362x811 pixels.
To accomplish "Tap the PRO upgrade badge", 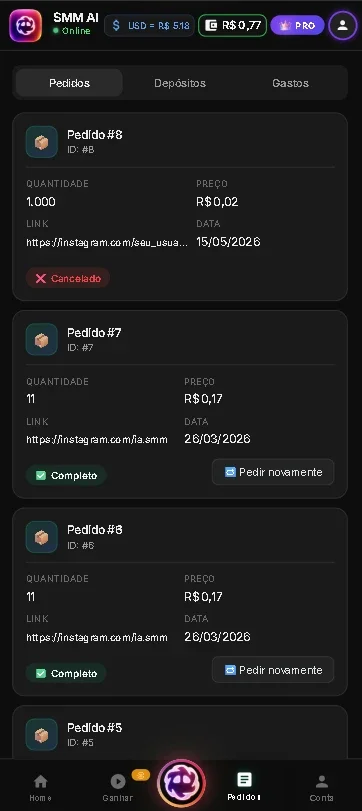I will [297, 25].
